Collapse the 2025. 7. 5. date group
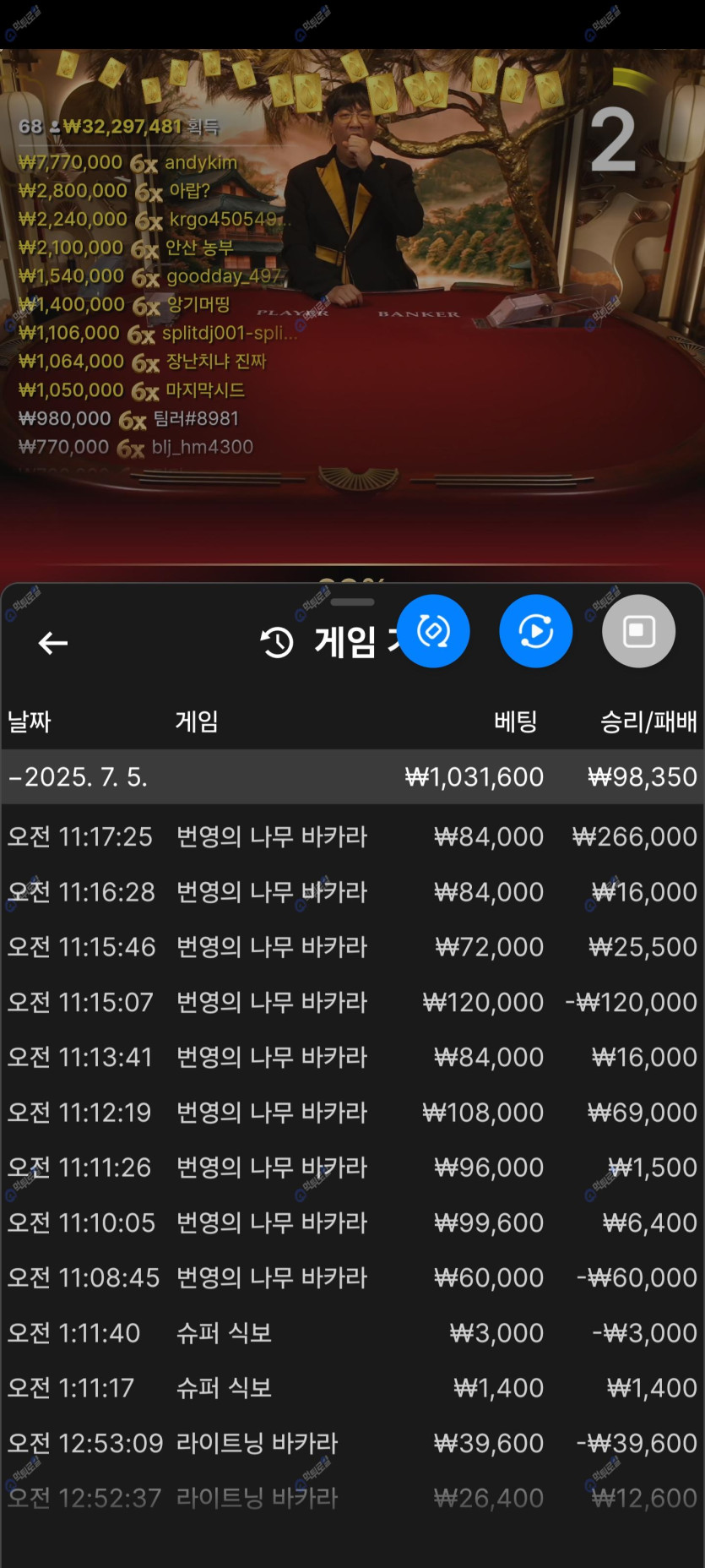705x1568 pixels. pyautogui.click(x=78, y=776)
